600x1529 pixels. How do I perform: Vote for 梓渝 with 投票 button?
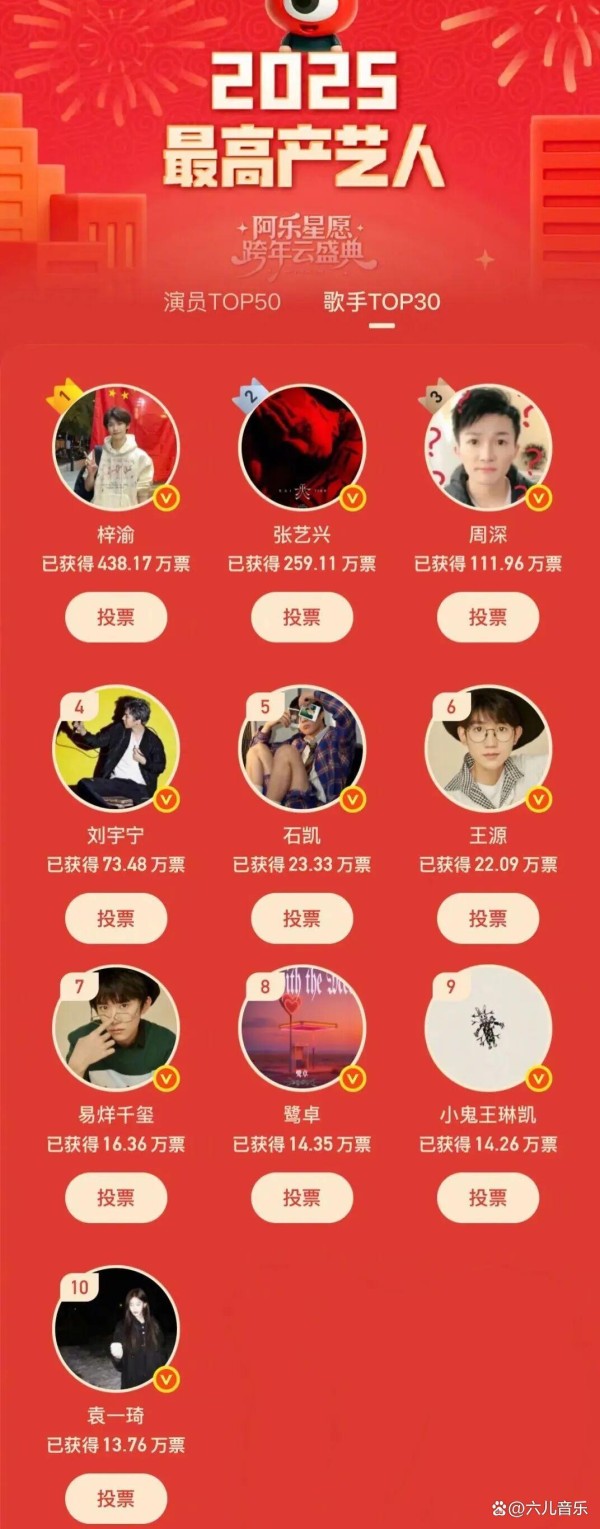click(116, 617)
